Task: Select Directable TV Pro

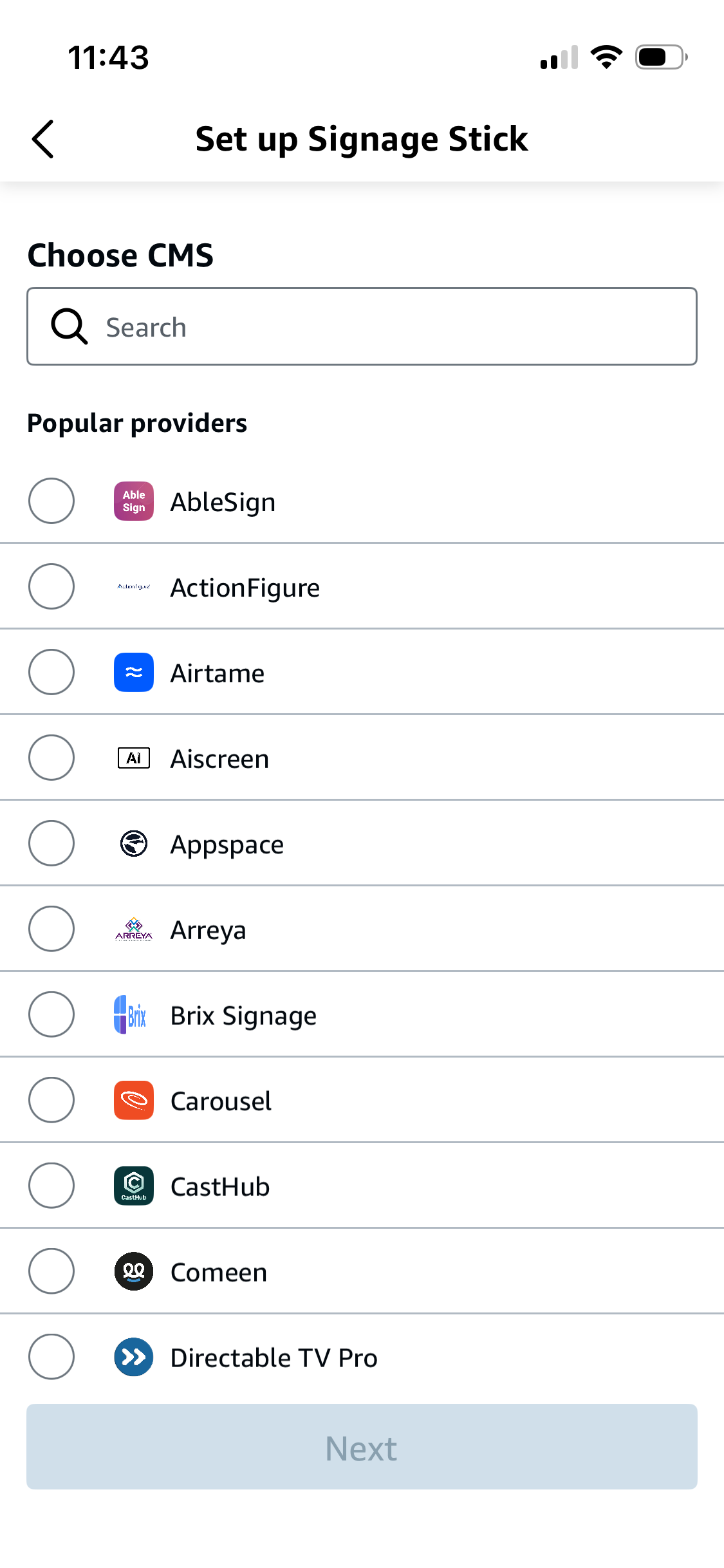Action: click(51, 1357)
